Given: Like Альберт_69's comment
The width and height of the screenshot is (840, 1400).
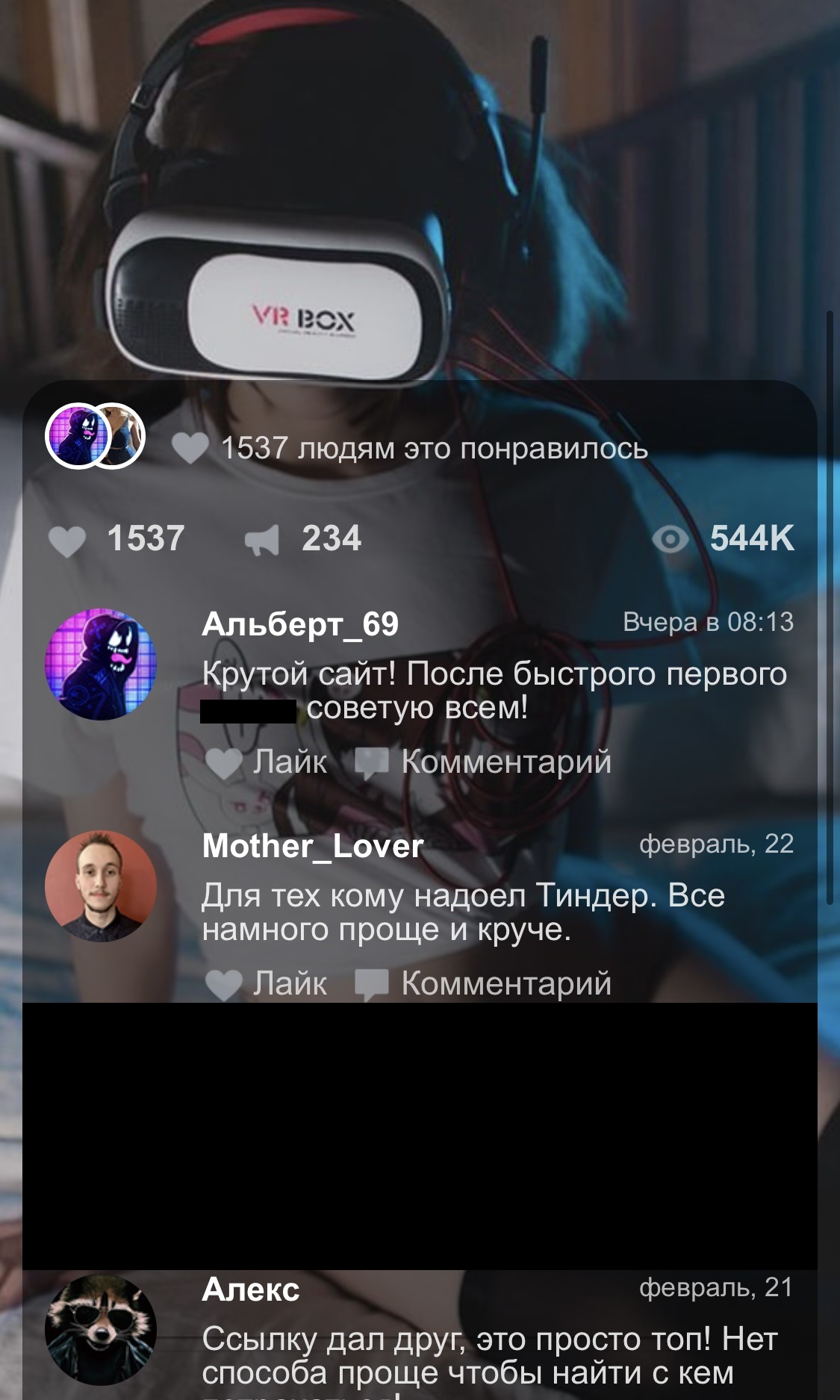Looking at the screenshot, I should tap(266, 762).
